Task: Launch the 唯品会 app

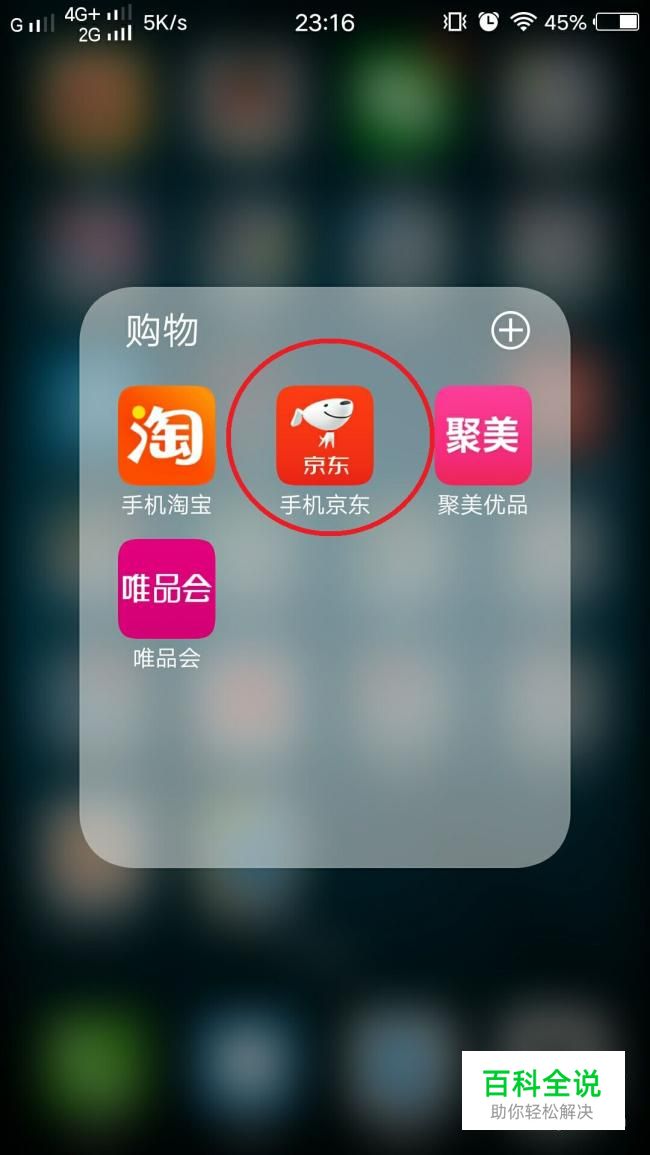Action: 166,589
